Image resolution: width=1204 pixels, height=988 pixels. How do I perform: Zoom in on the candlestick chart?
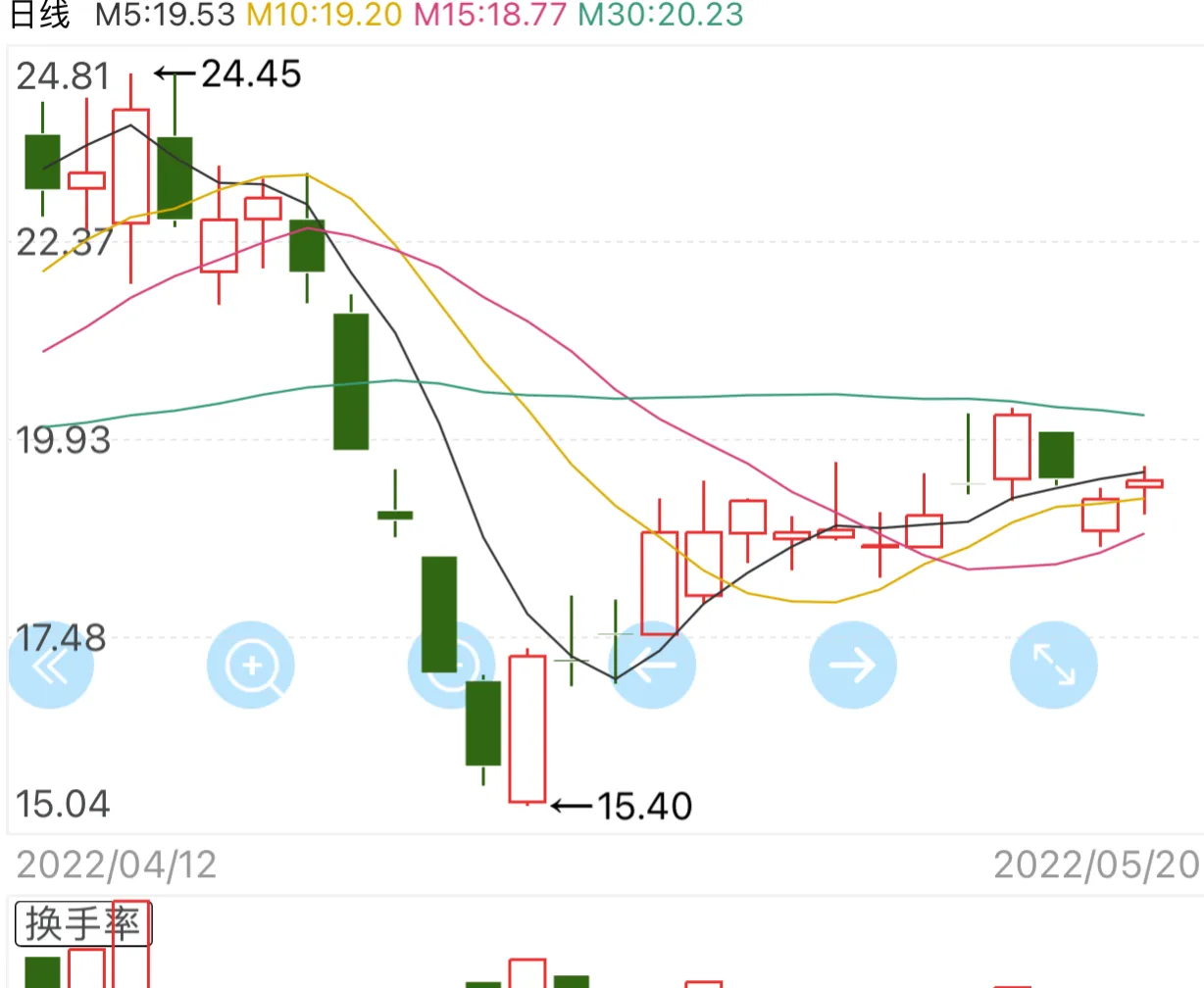(252, 665)
